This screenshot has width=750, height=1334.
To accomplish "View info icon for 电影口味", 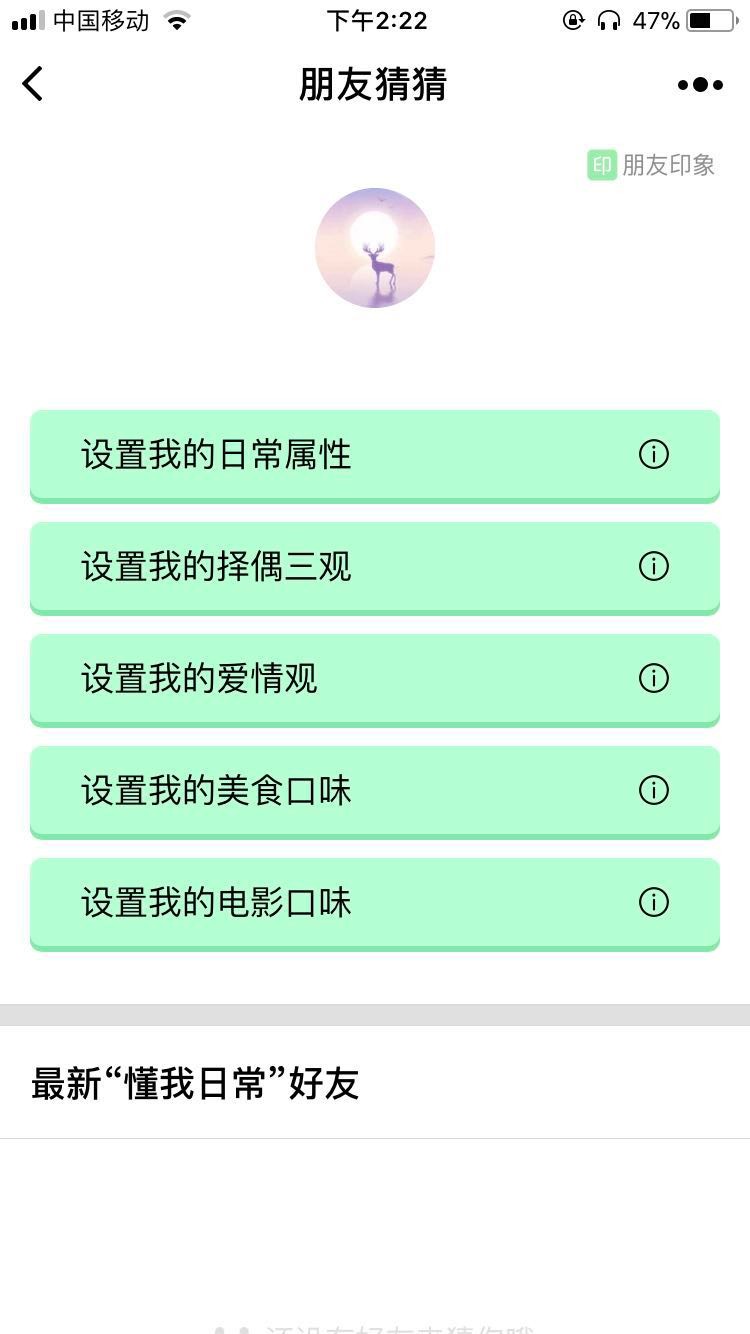I will tap(653, 903).
